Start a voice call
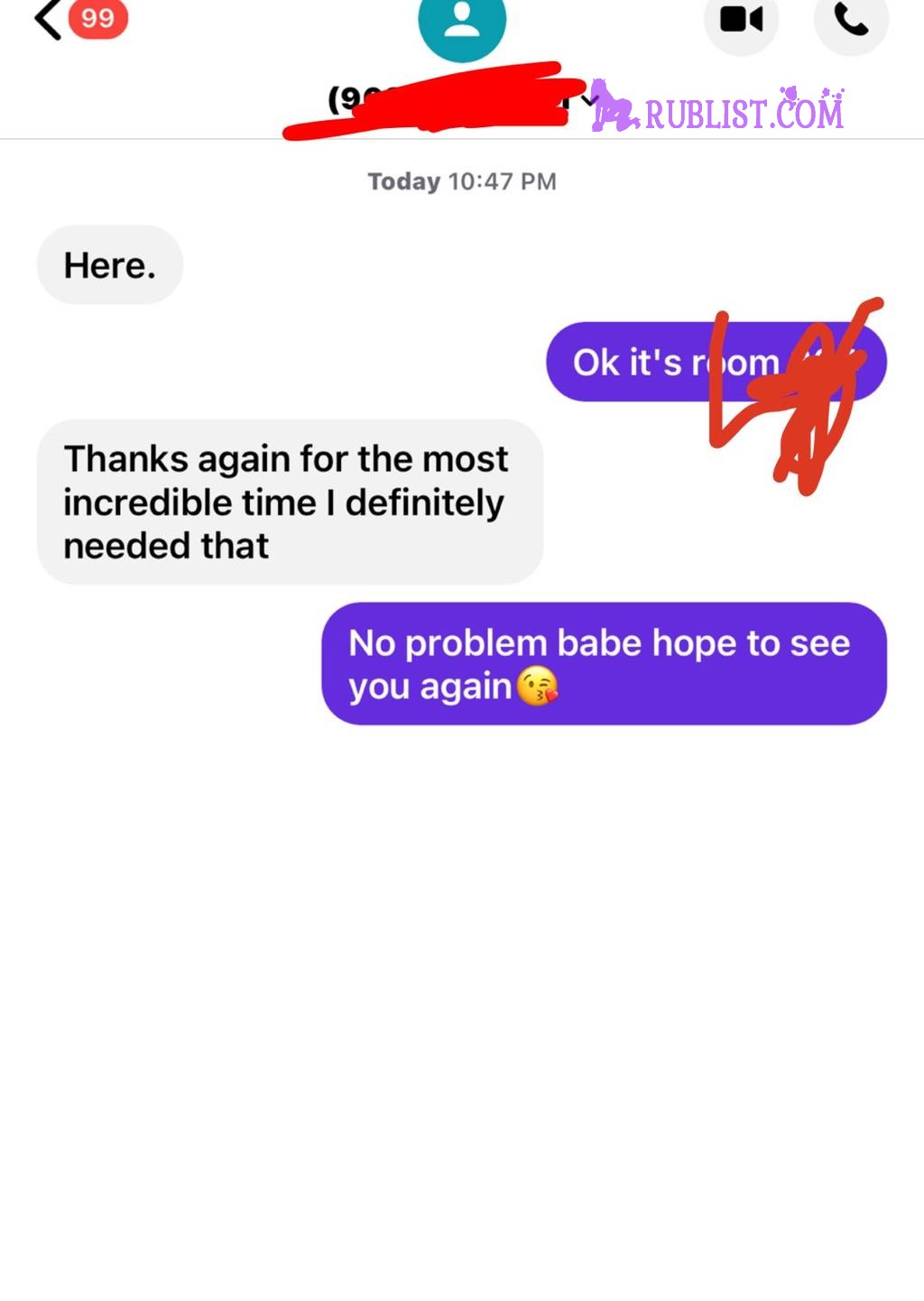 tap(850, 20)
